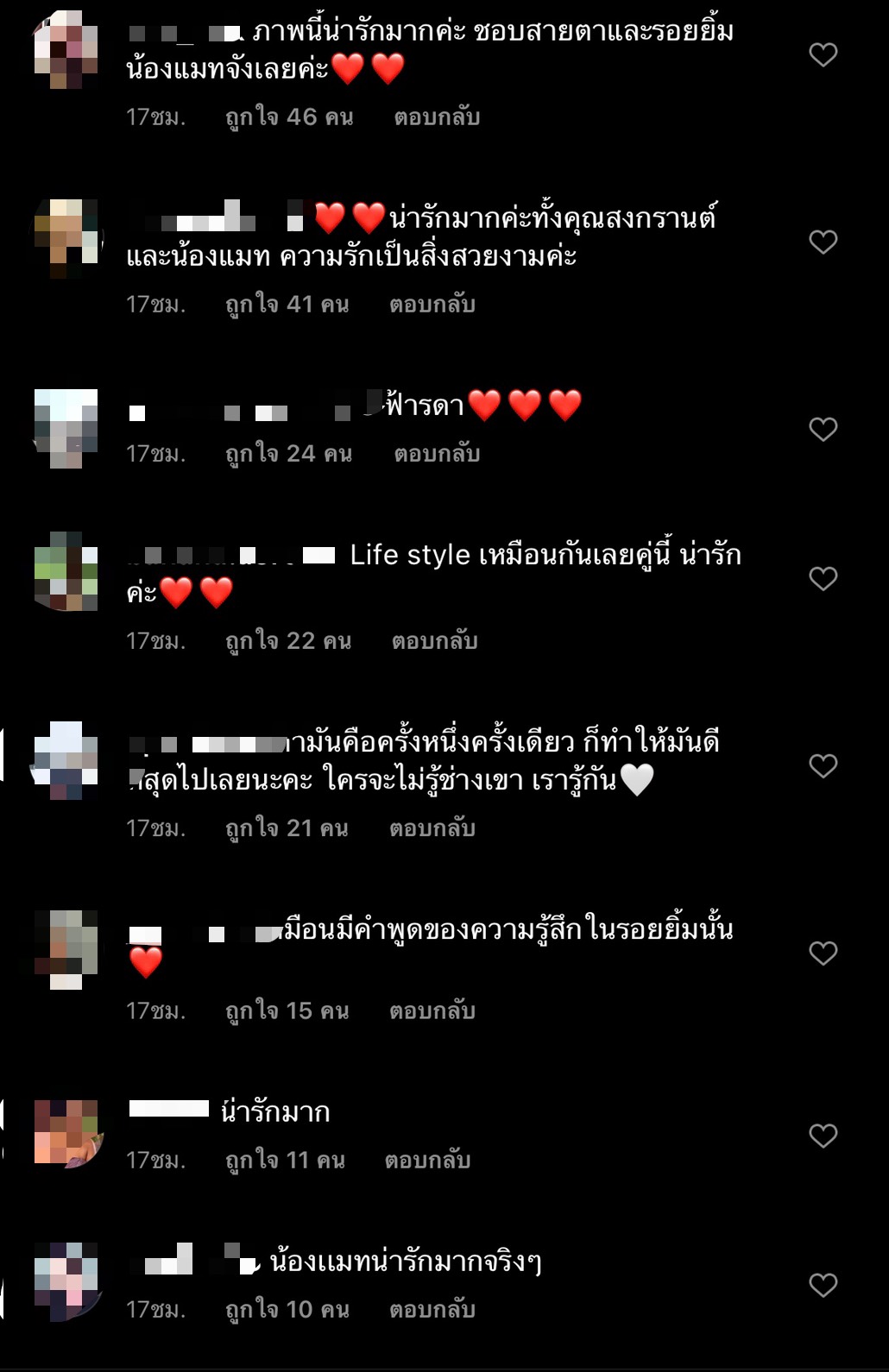Reply to the ฟ้ารดา comment
The image size is (889, 1372).
tap(437, 454)
